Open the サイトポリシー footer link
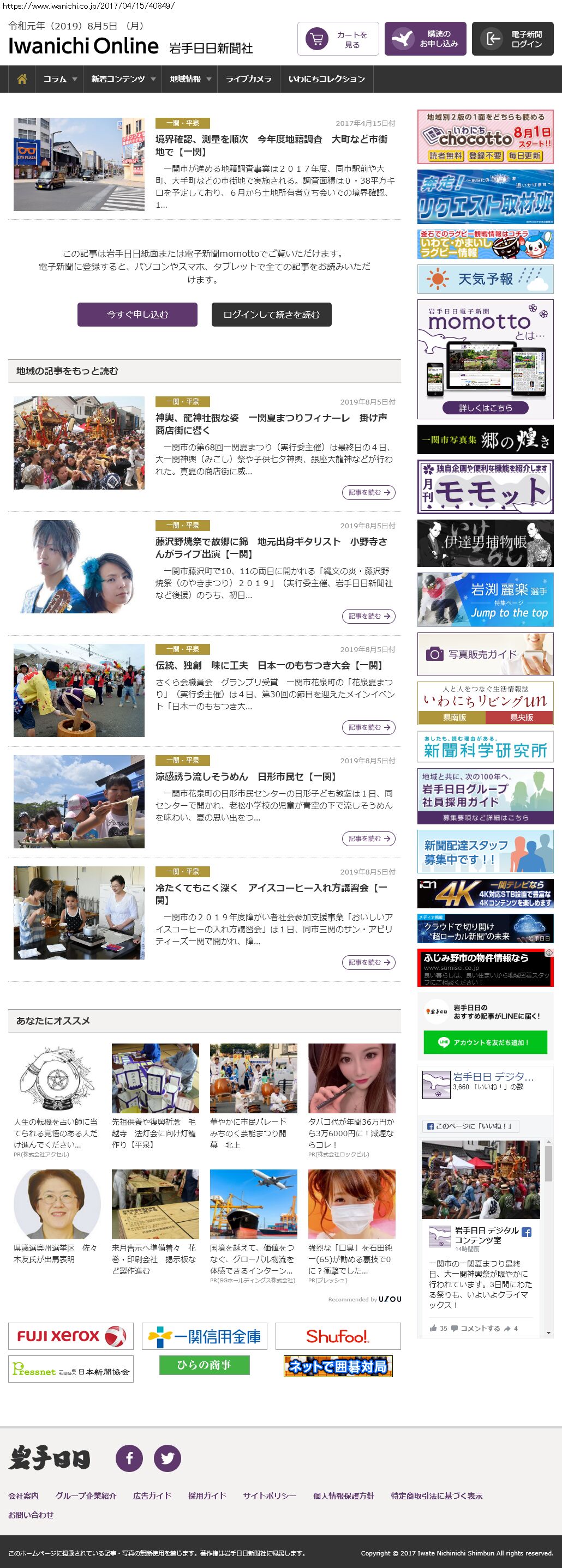562x1568 pixels. click(x=269, y=1495)
